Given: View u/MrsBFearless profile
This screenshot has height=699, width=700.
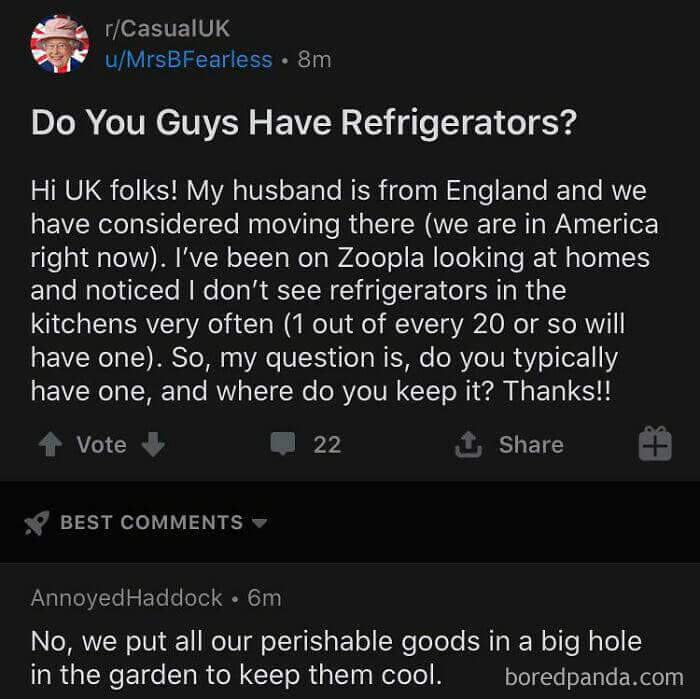Looking at the screenshot, I should (189, 59).
